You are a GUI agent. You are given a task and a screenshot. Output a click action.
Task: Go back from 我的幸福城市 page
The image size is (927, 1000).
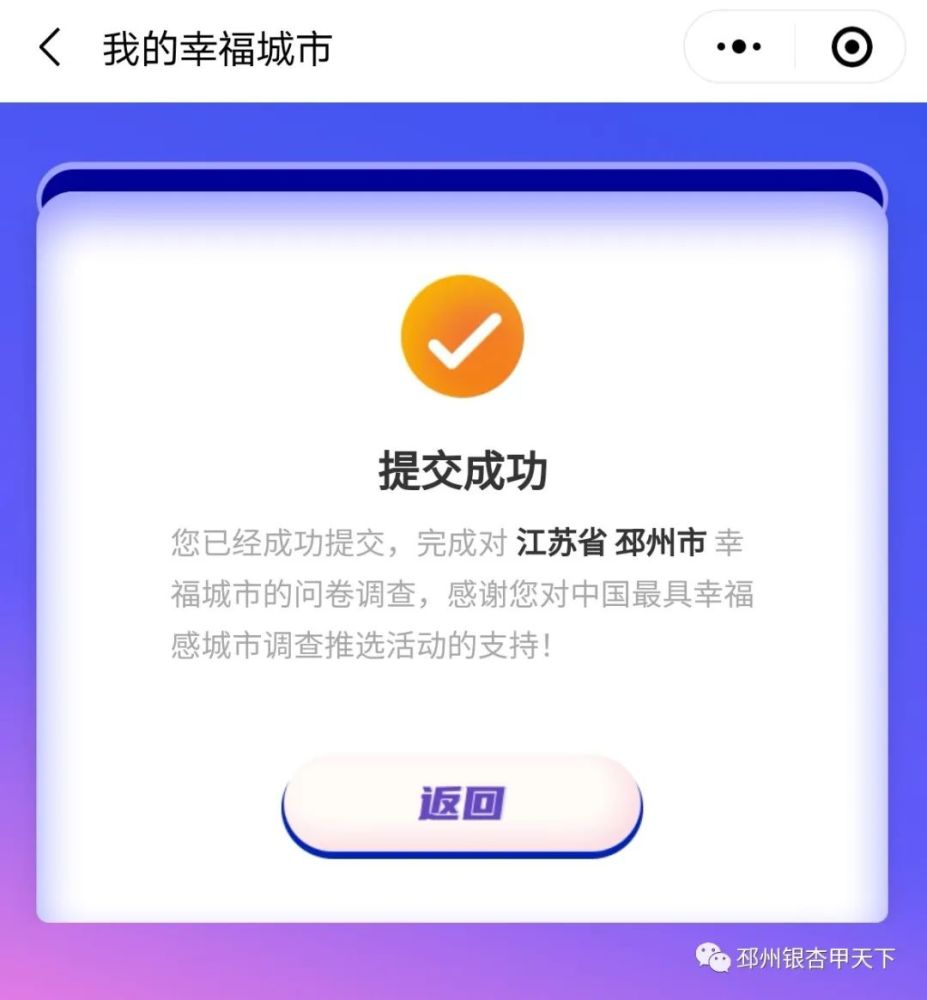pos(50,47)
